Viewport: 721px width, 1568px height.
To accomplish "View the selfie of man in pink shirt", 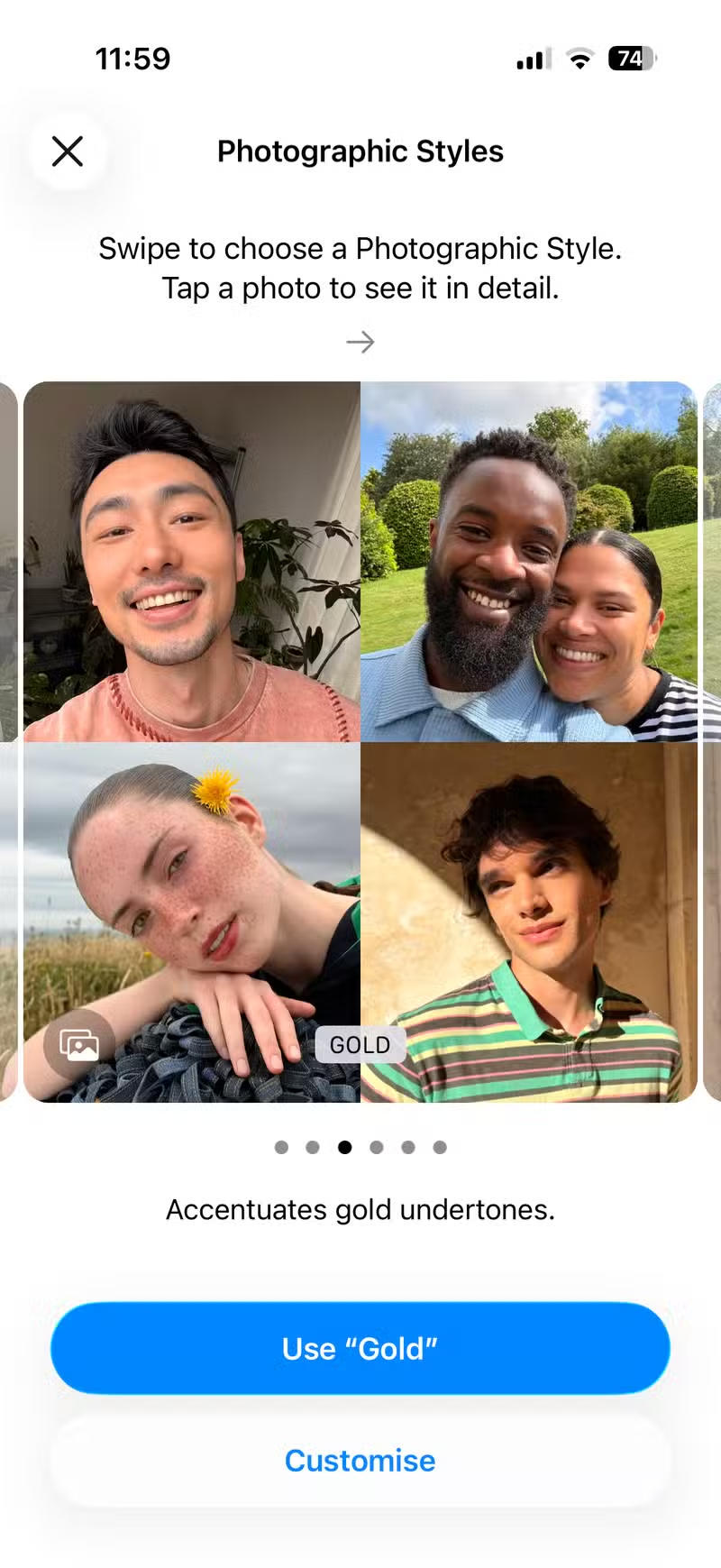I will point(192,562).
